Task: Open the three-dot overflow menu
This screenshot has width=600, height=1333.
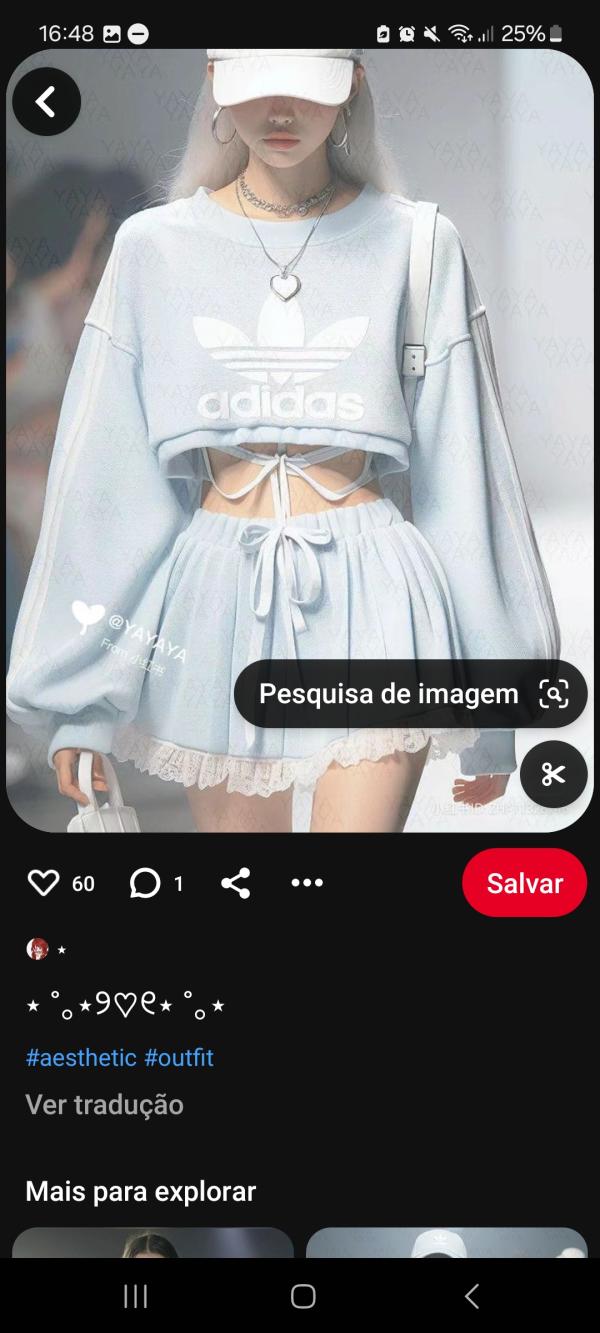Action: click(307, 883)
